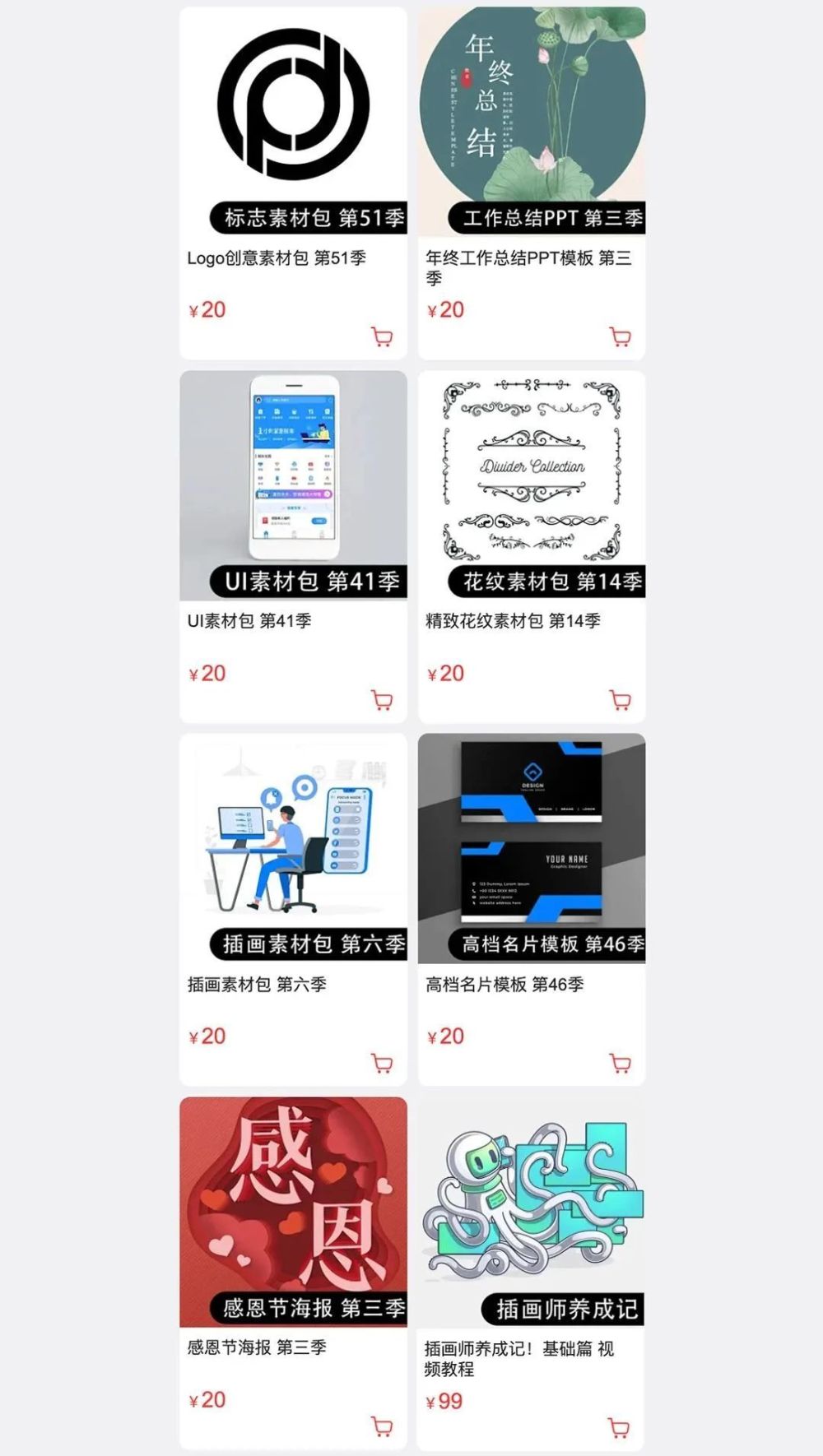Image resolution: width=823 pixels, height=1456 pixels.
Task: Add 插画师养成记 视频教程 to cart
Action: 619,1427
